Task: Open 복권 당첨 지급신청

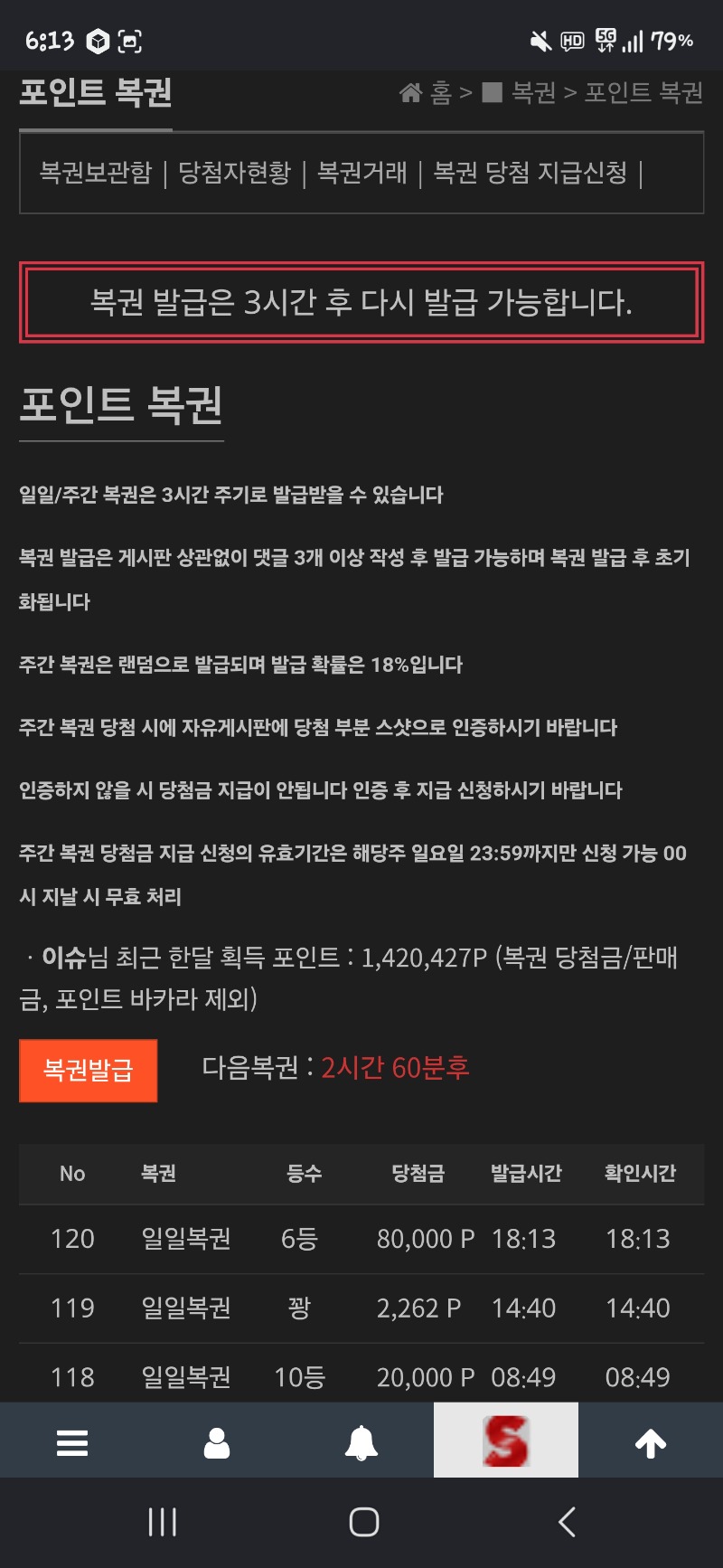Action: click(x=531, y=172)
